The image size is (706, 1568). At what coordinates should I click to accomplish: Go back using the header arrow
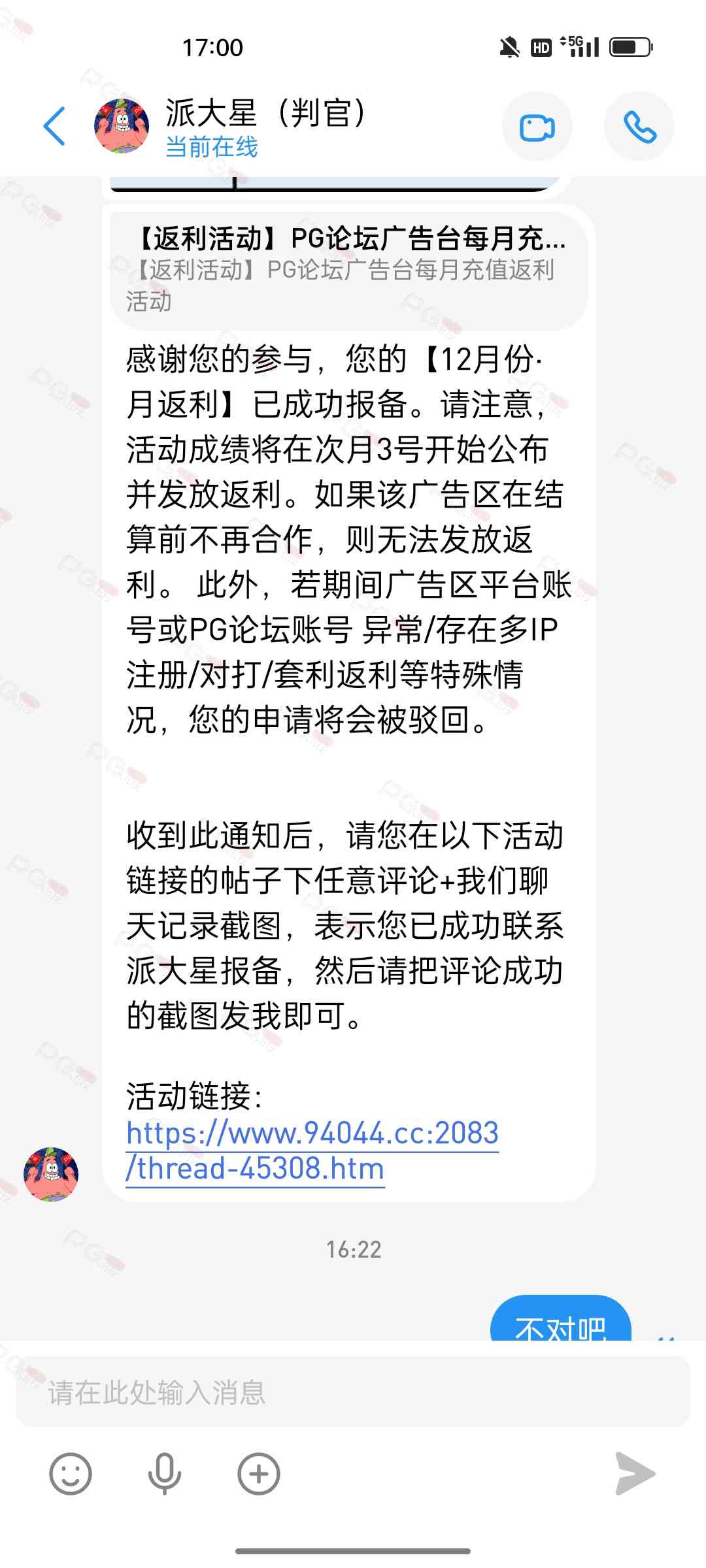click(55, 125)
